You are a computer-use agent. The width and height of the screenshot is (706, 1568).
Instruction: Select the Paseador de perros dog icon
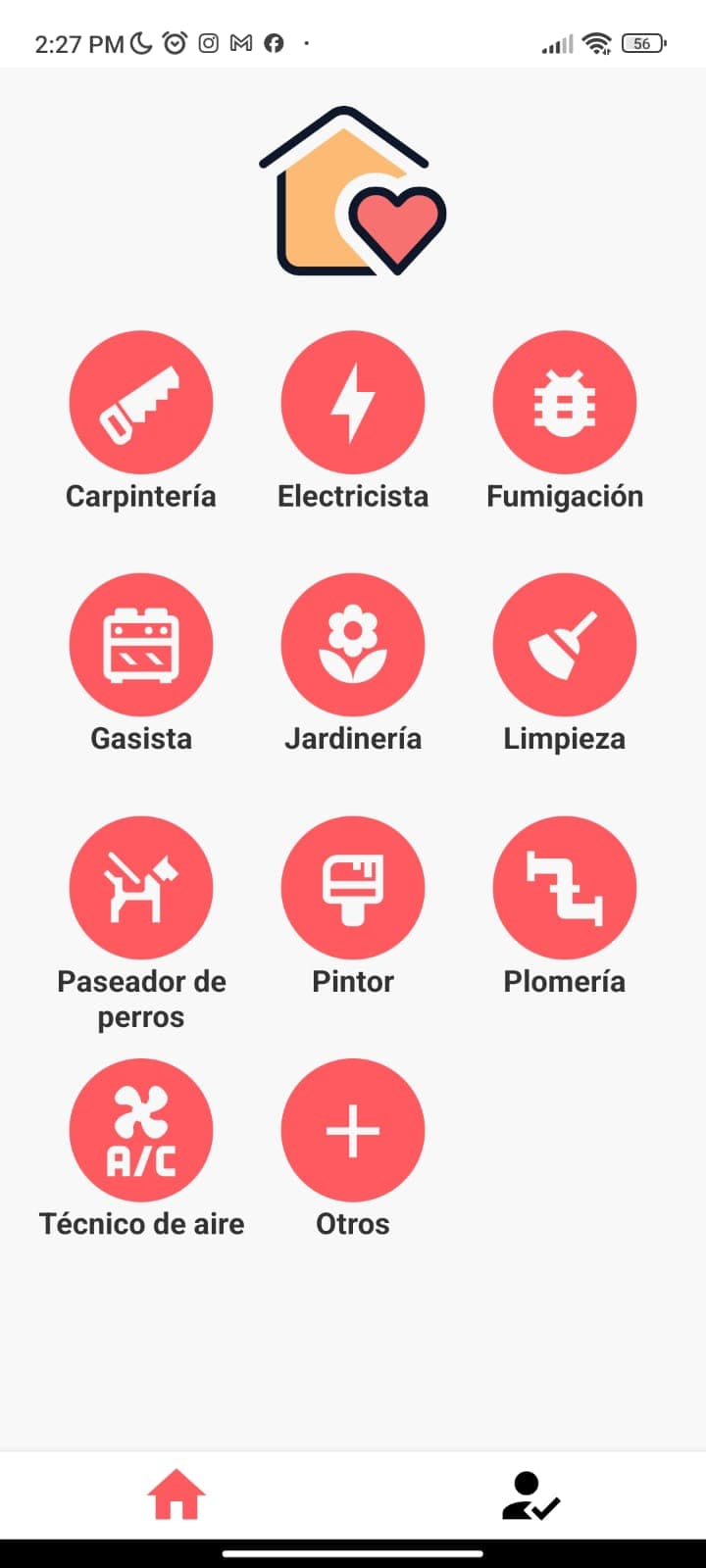pyautogui.click(x=140, y=887)
